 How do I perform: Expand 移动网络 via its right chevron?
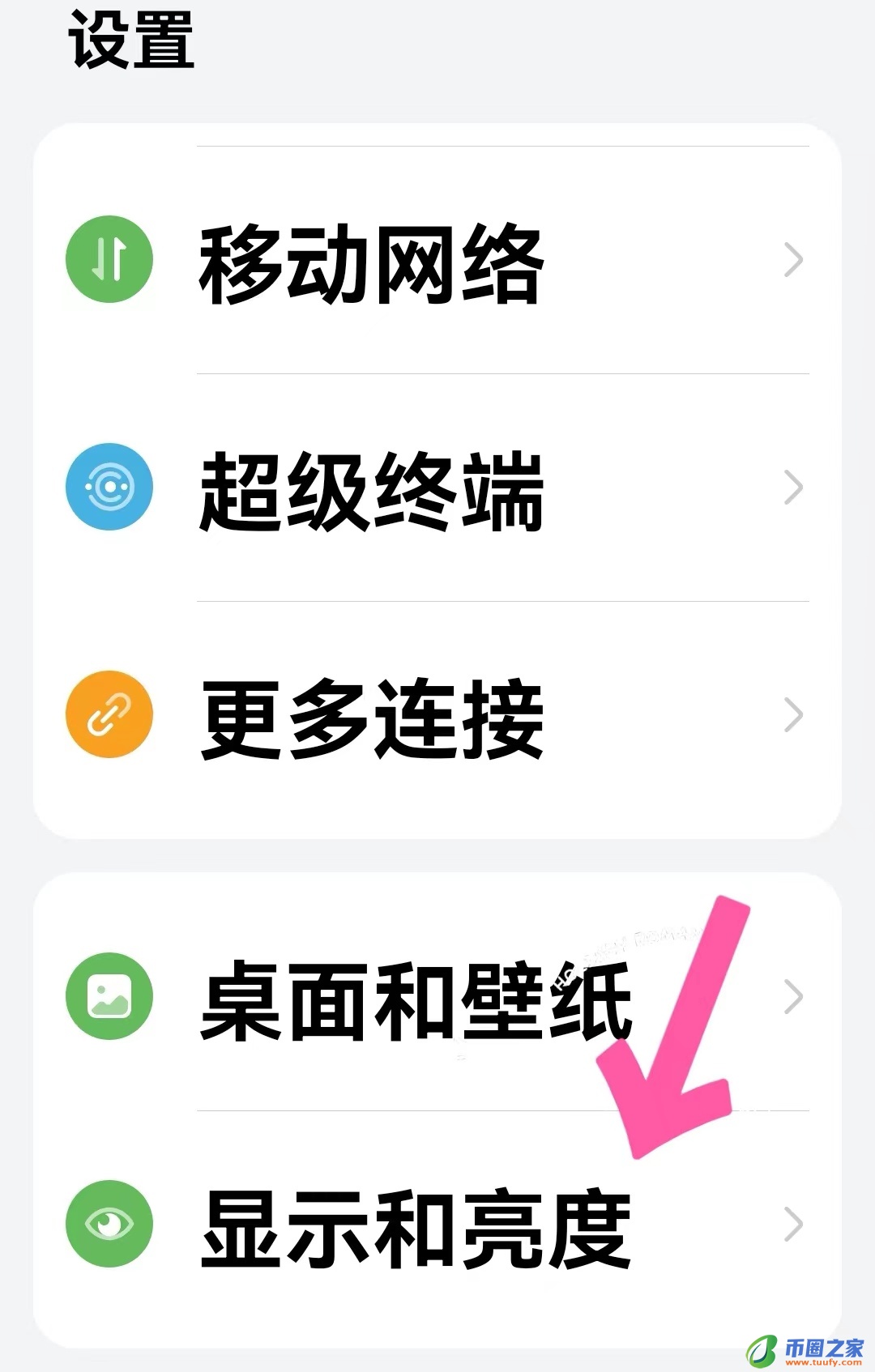(792, 259)
